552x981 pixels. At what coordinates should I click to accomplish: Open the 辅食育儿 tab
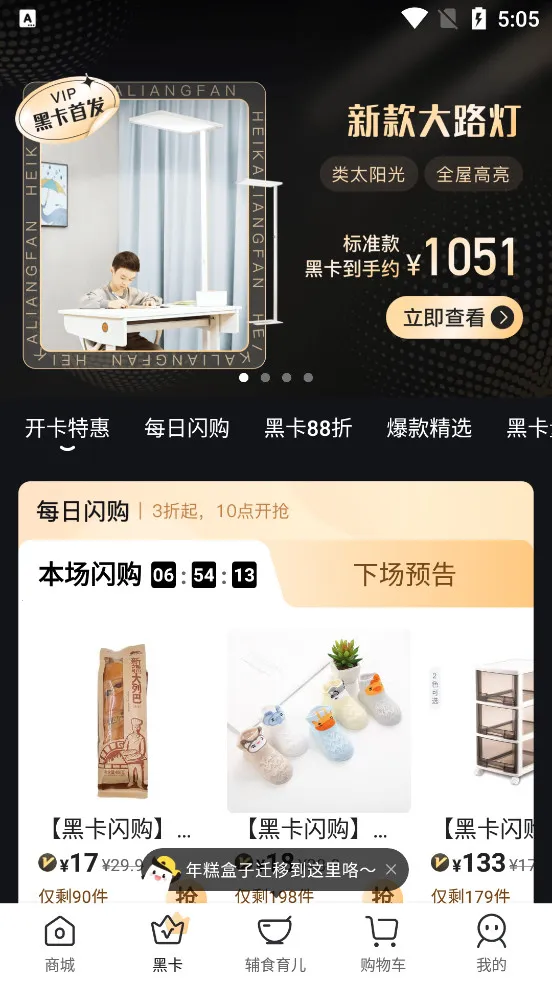pos(275,942)
